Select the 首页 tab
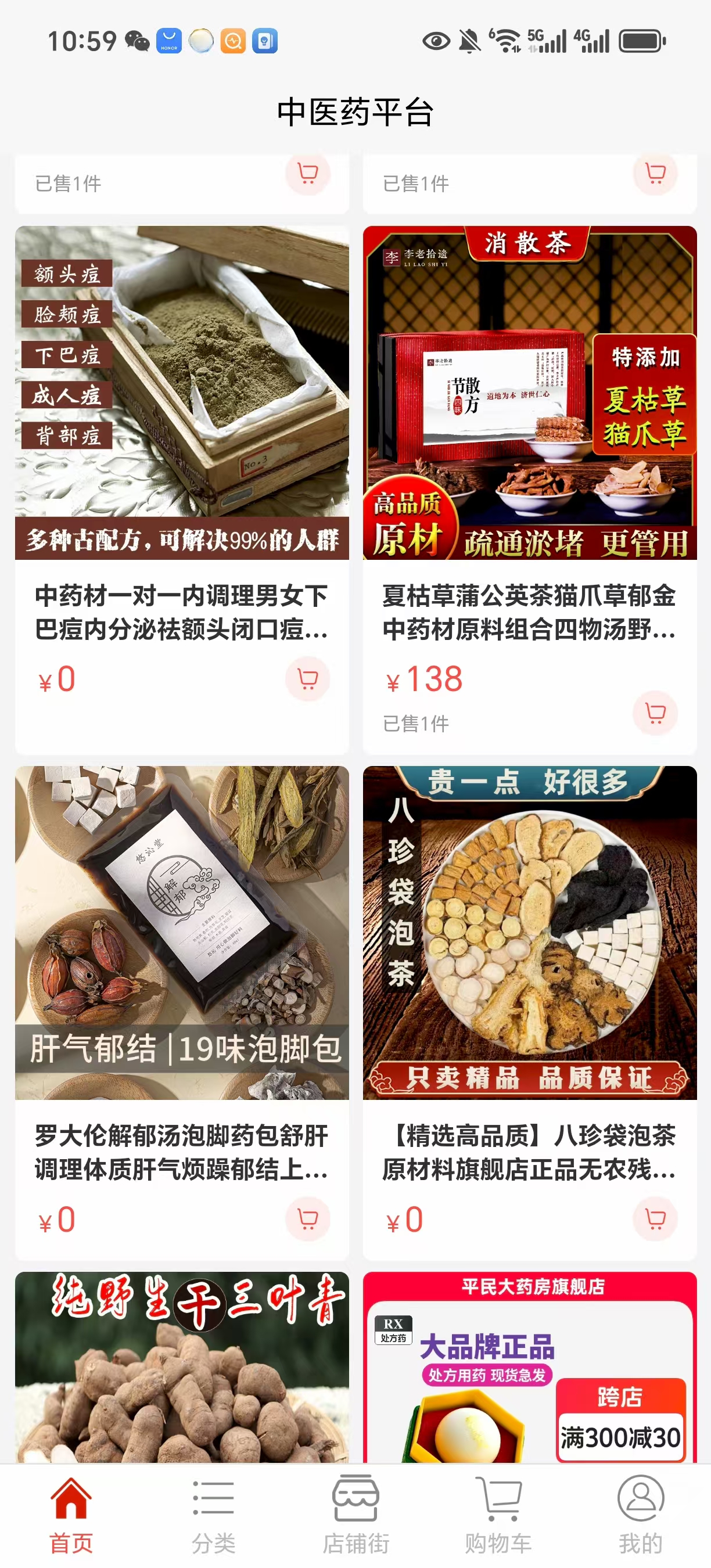Image resolution: width=711 pixels, height=1568 pixels. click(x=71, y=1515)
